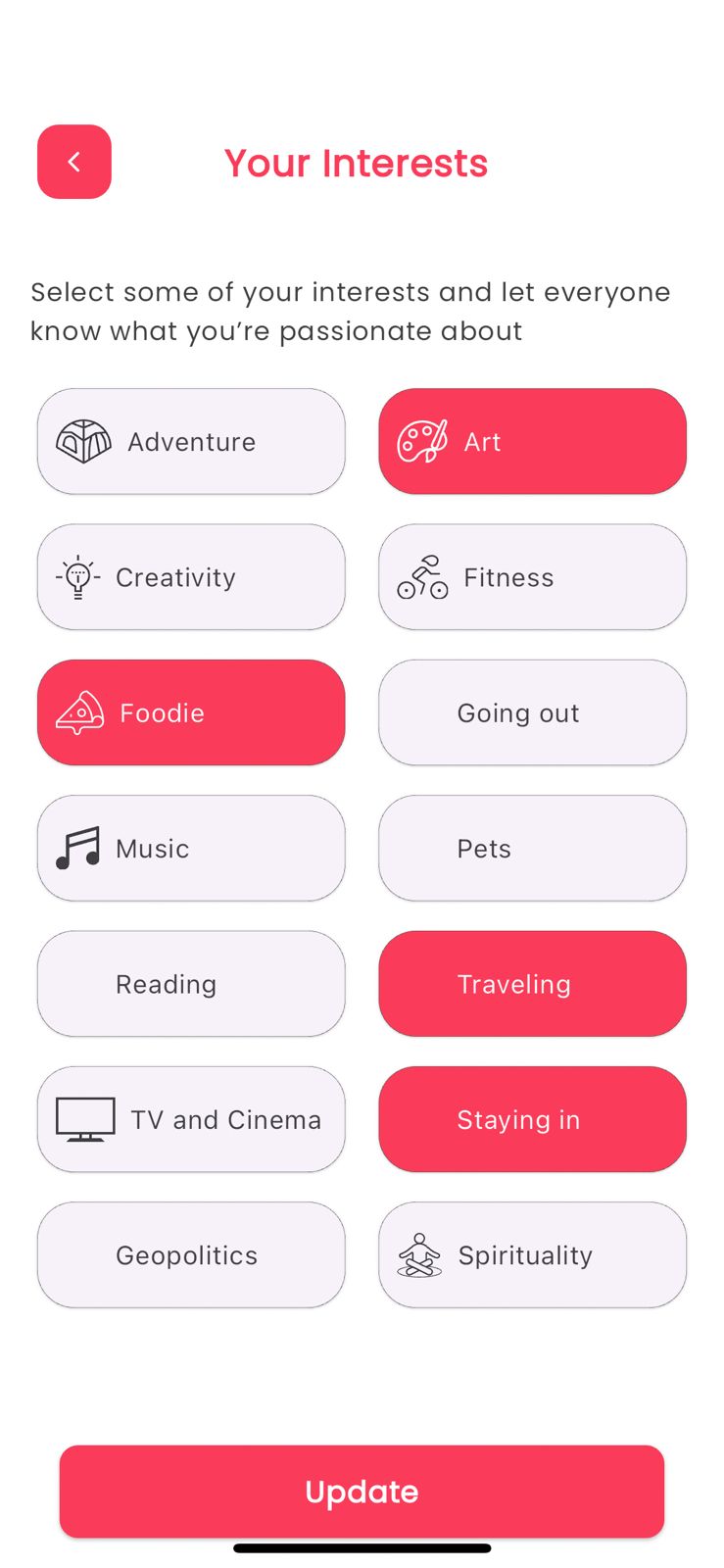Remove Traveling from selected interests
This screenshot has height=1568, width=724.
[532, 984]
